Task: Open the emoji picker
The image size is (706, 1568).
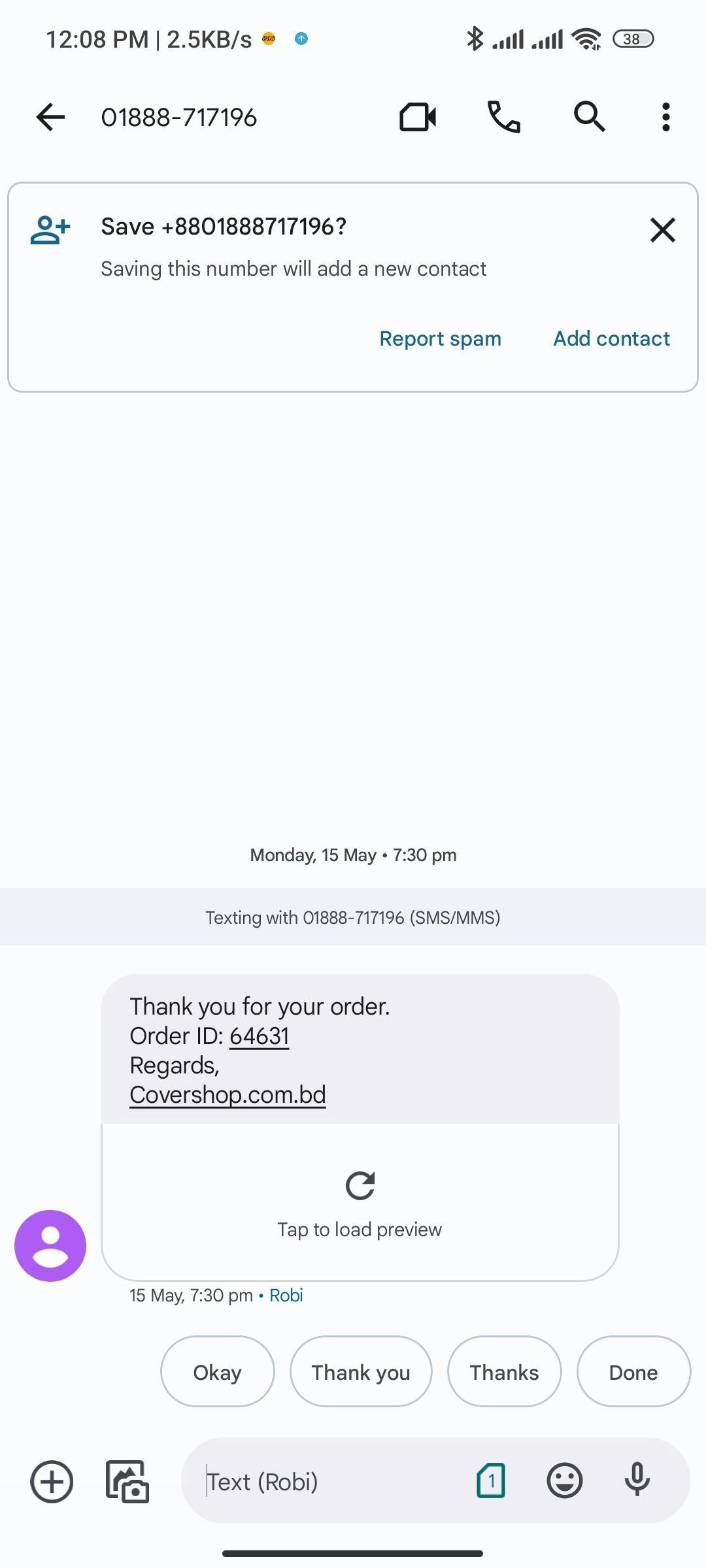Action: tap(564, 1481)
